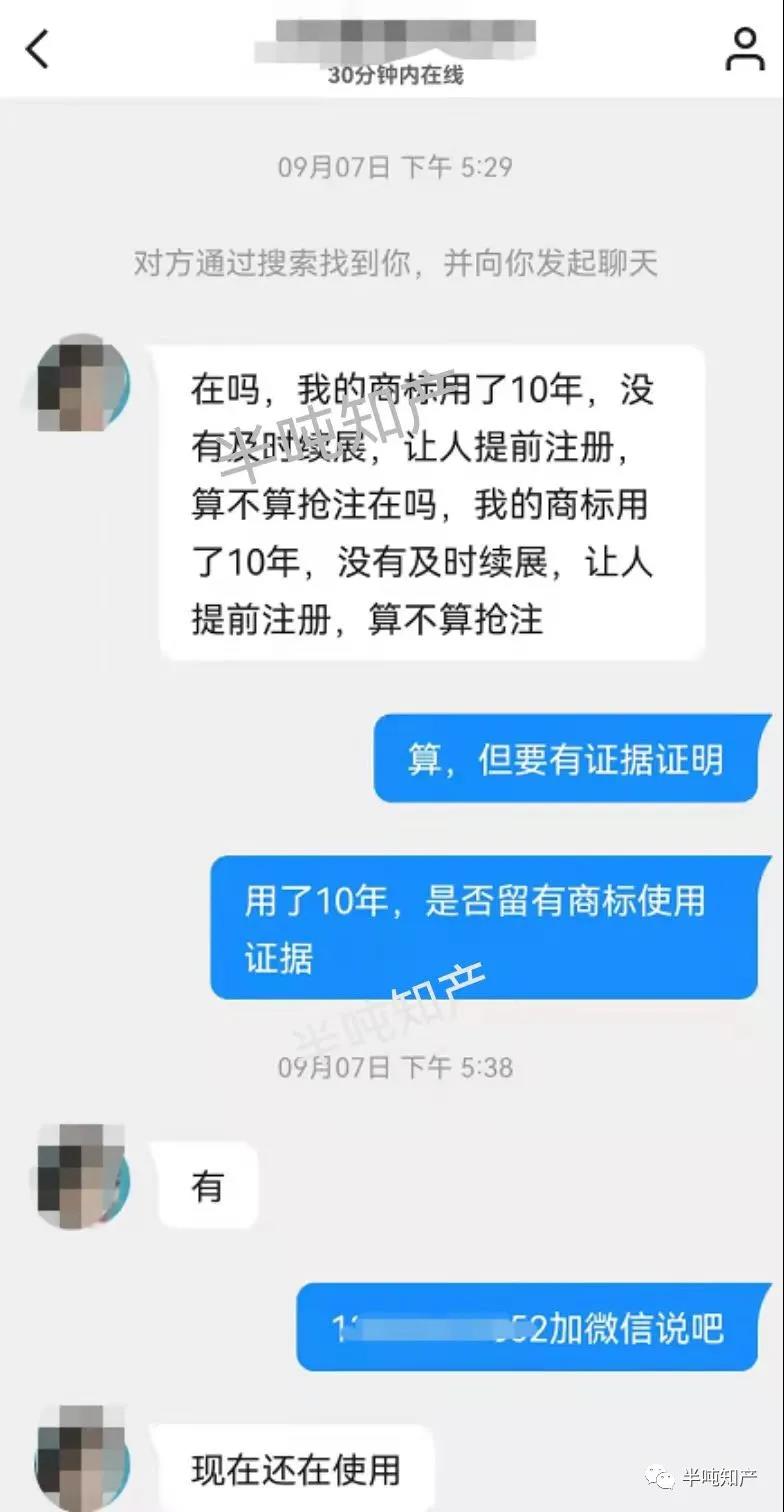Go back using the top-left arrow
Screen dimensions: 784x1512
point(37,48)
